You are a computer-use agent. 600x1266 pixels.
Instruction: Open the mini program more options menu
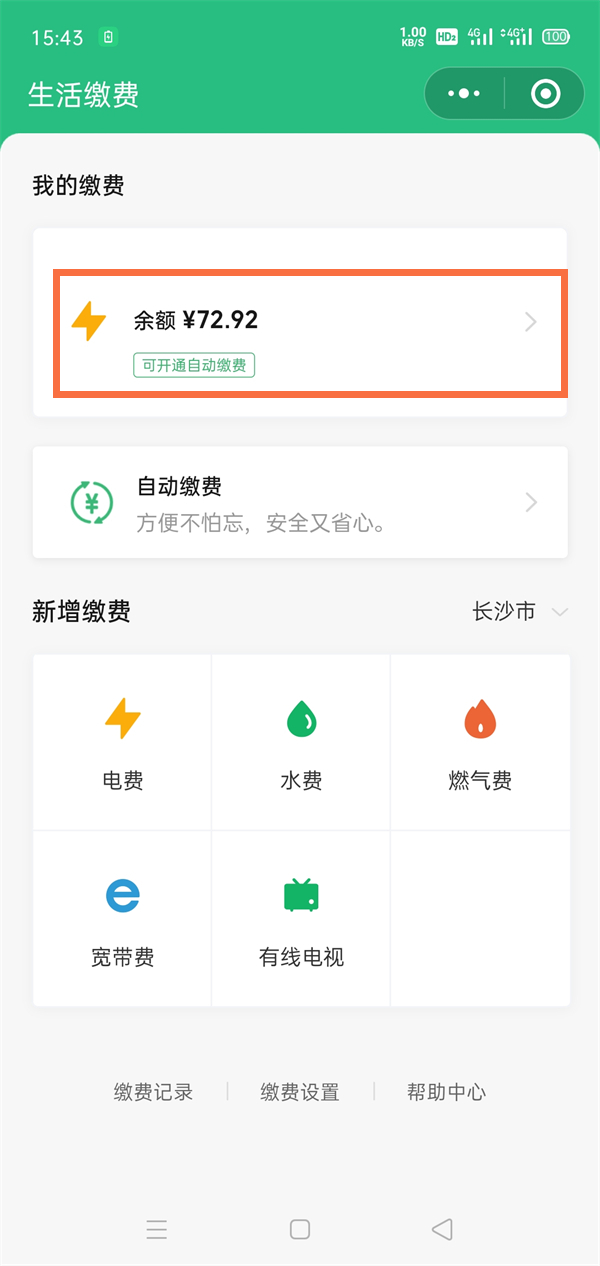464,94
